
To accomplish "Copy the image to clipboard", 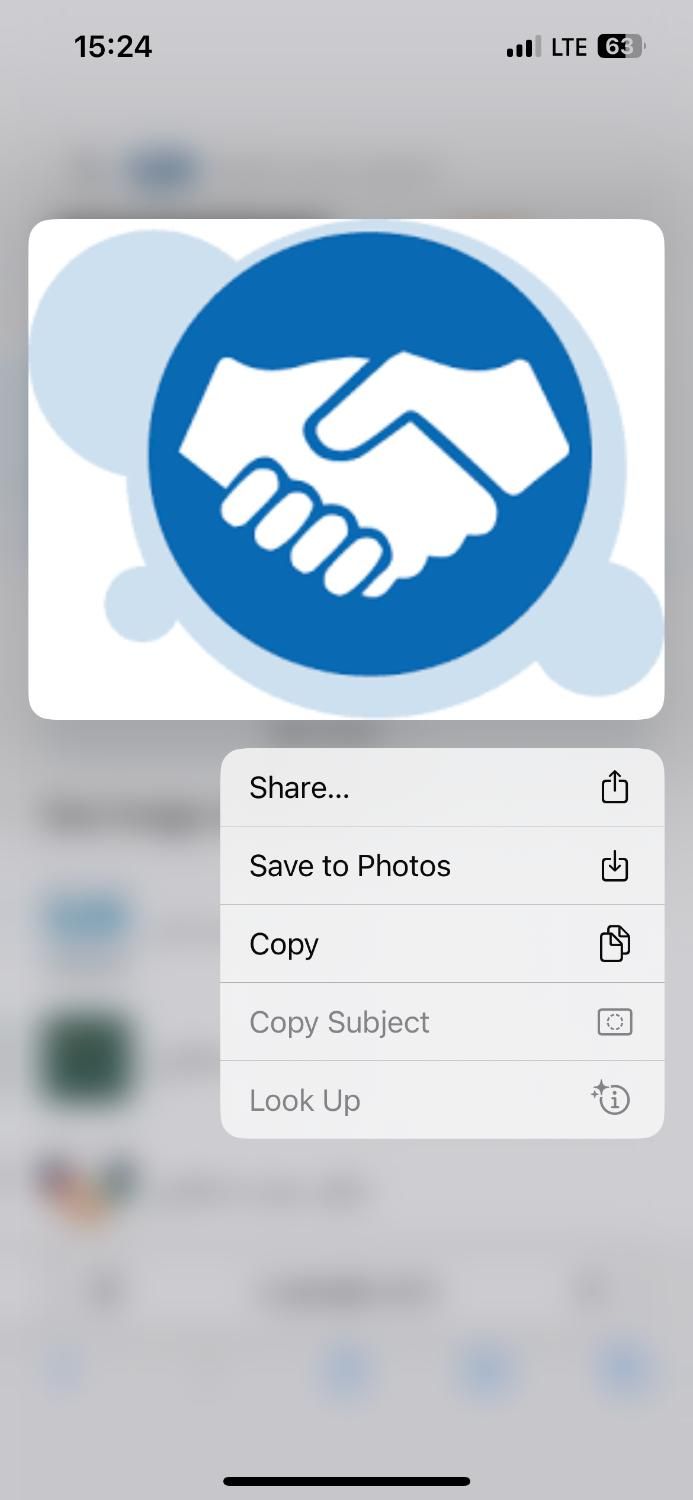I will point(441,944).
